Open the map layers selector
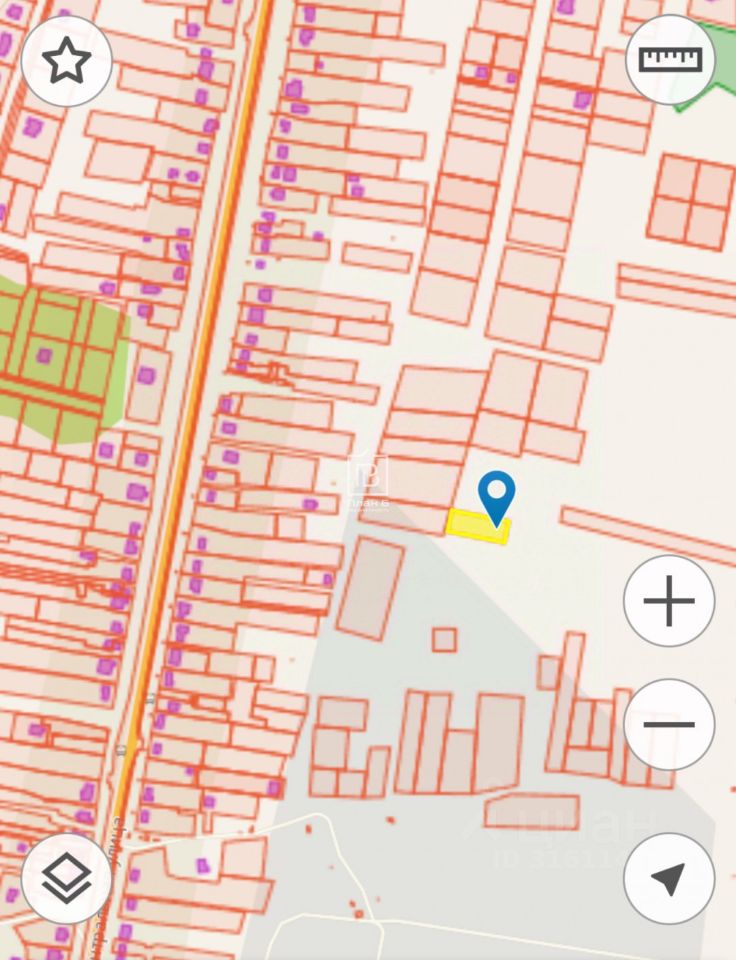 (66, 879)
